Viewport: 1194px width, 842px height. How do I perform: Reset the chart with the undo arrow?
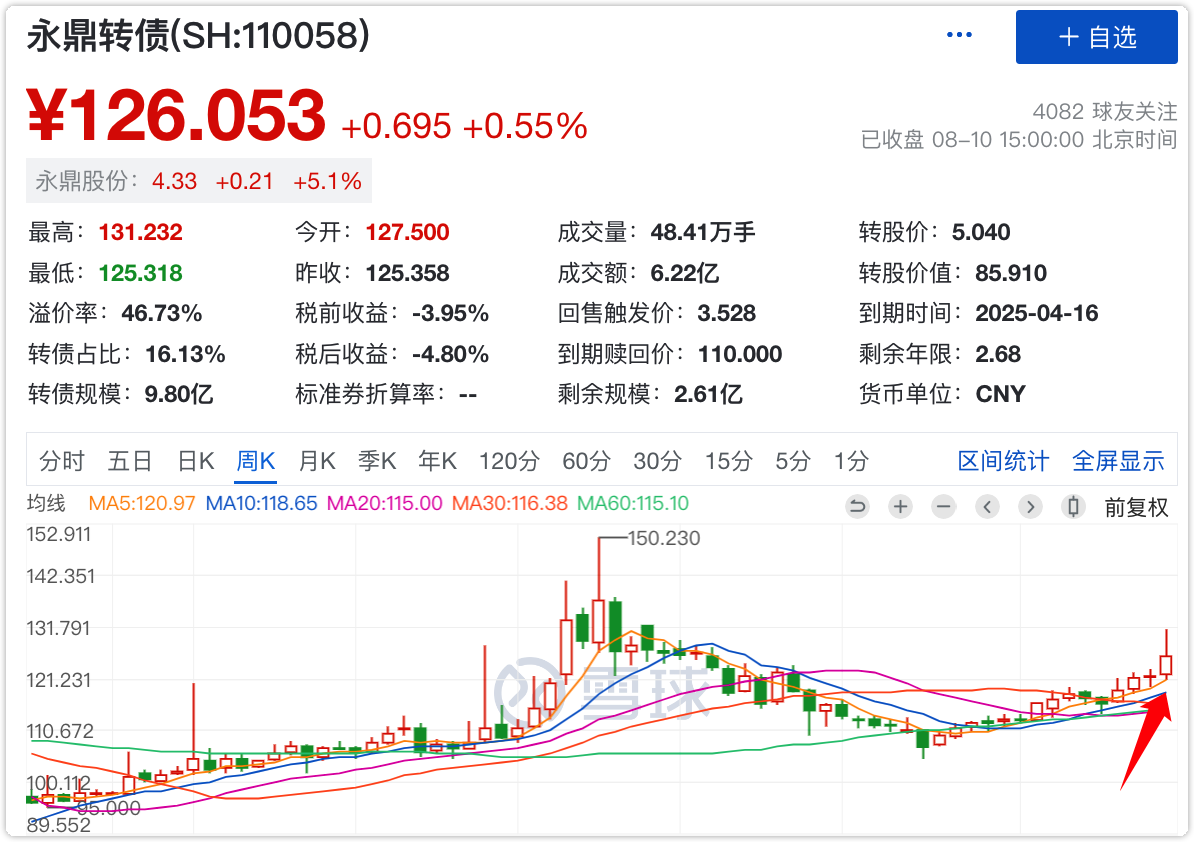[858, 506]
